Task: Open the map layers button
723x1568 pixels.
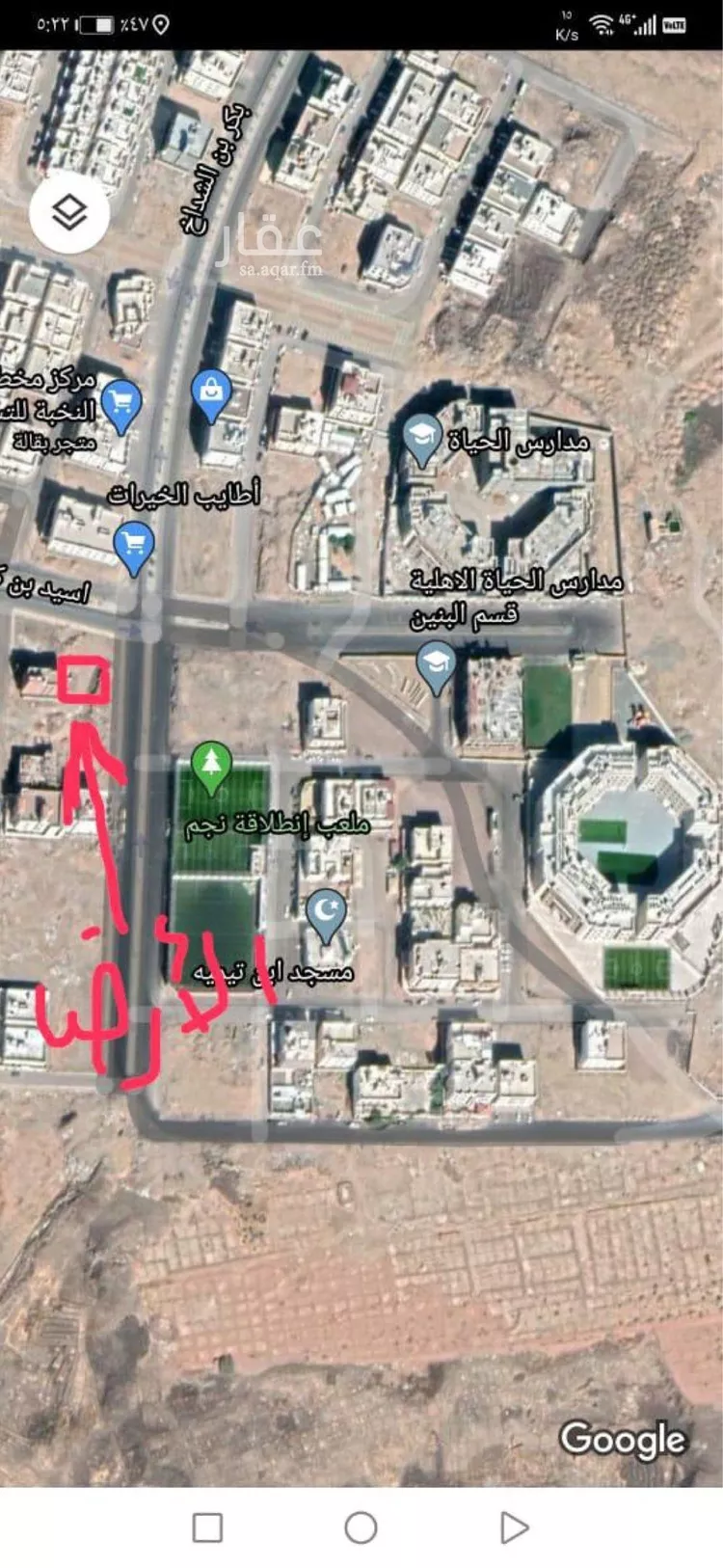Action: pyautogui.click(x=69, y=213)
